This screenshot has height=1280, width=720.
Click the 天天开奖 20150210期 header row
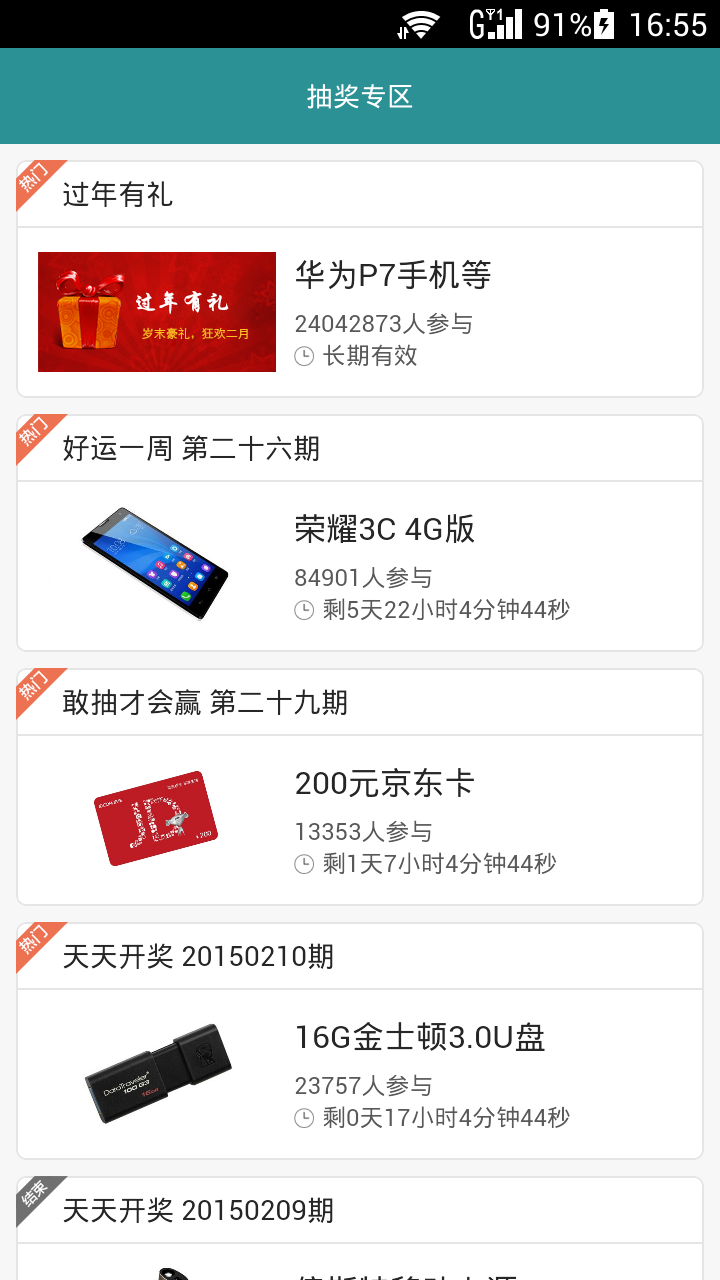coord(360,955)
